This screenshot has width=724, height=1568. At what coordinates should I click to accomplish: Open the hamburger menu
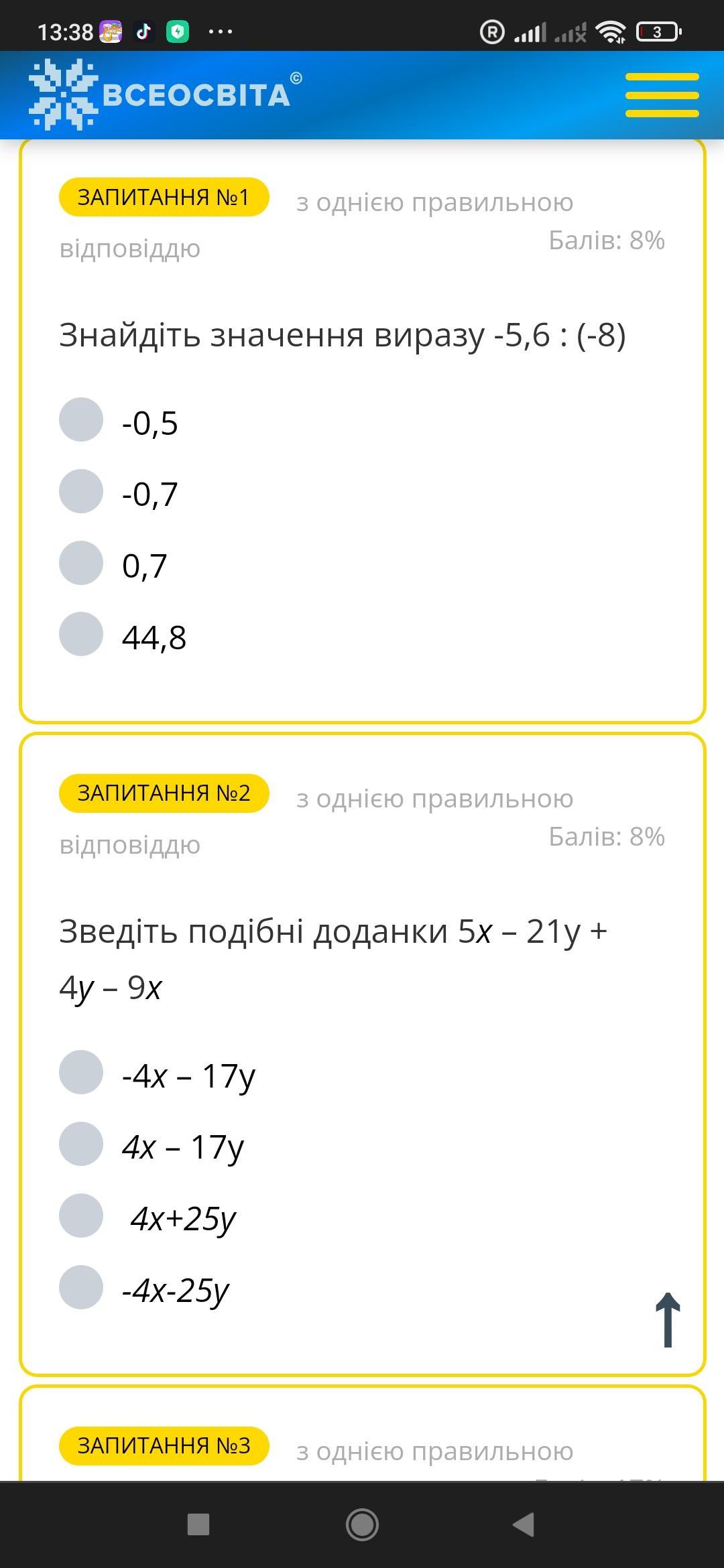tap(662, 94)
